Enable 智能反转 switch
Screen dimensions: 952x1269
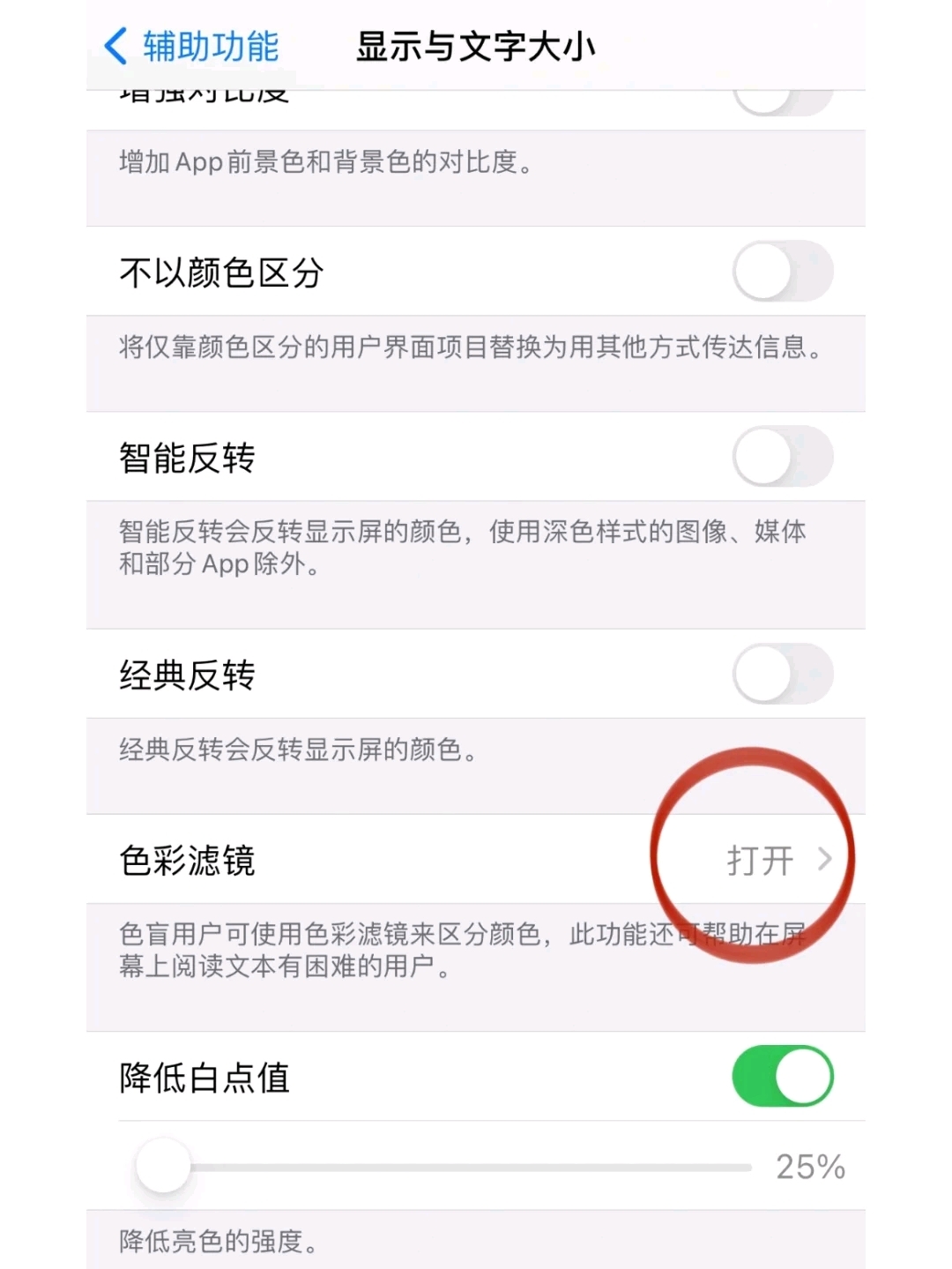coord(782,457)
